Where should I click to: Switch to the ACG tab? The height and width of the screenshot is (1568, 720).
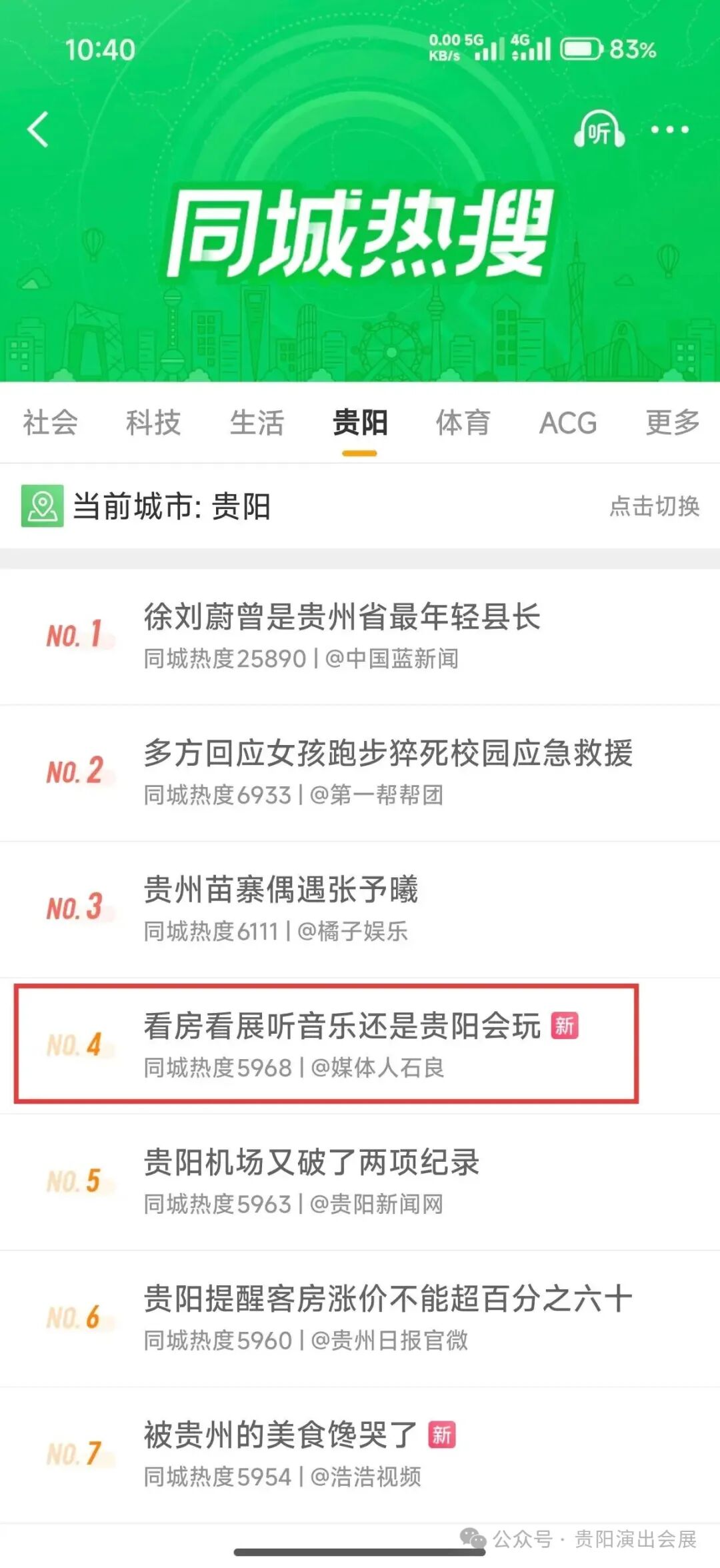568,423
